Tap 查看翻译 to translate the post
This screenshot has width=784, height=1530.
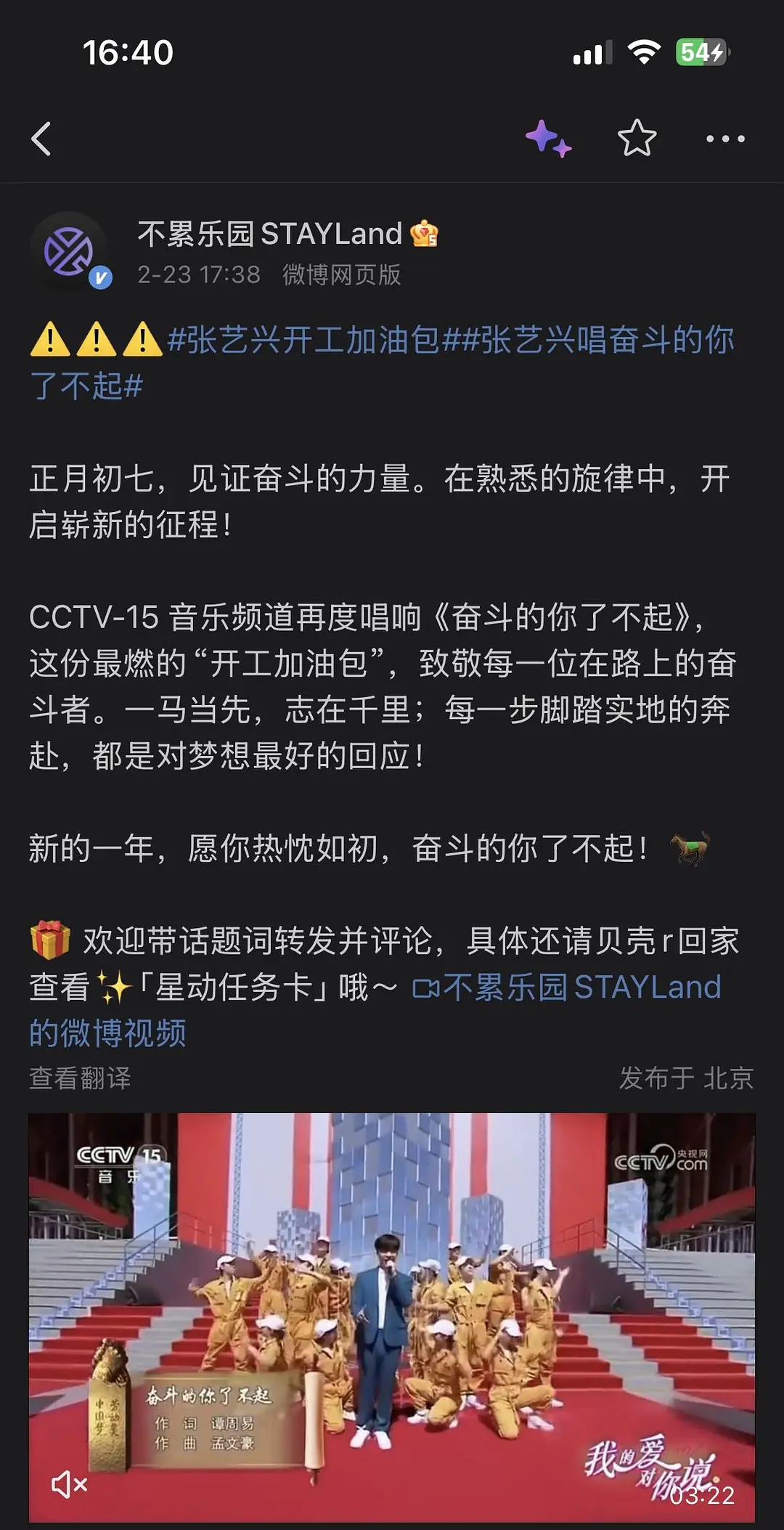click(80, 1078)
